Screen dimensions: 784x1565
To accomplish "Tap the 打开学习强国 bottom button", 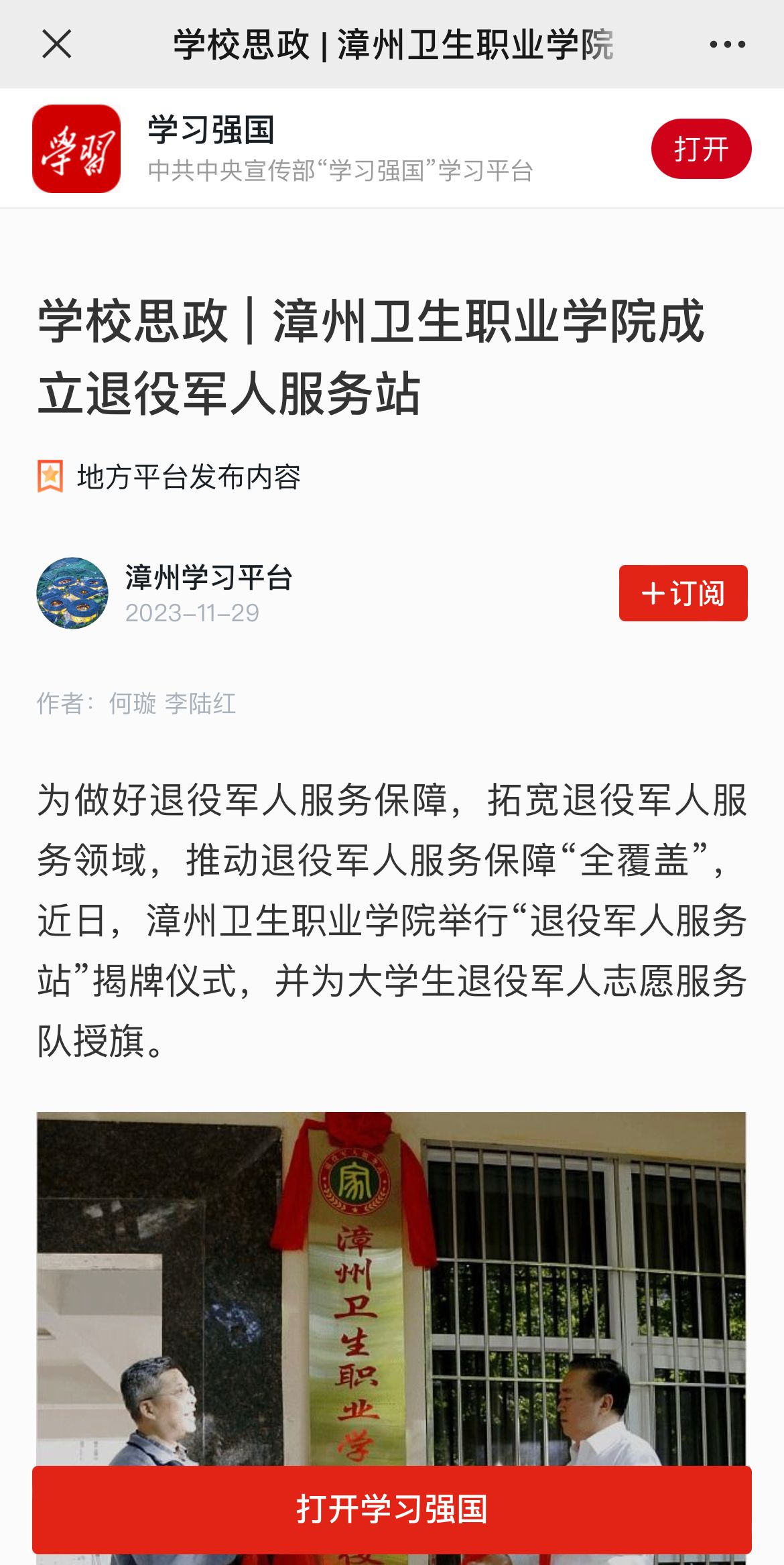I will point(392,1509).
